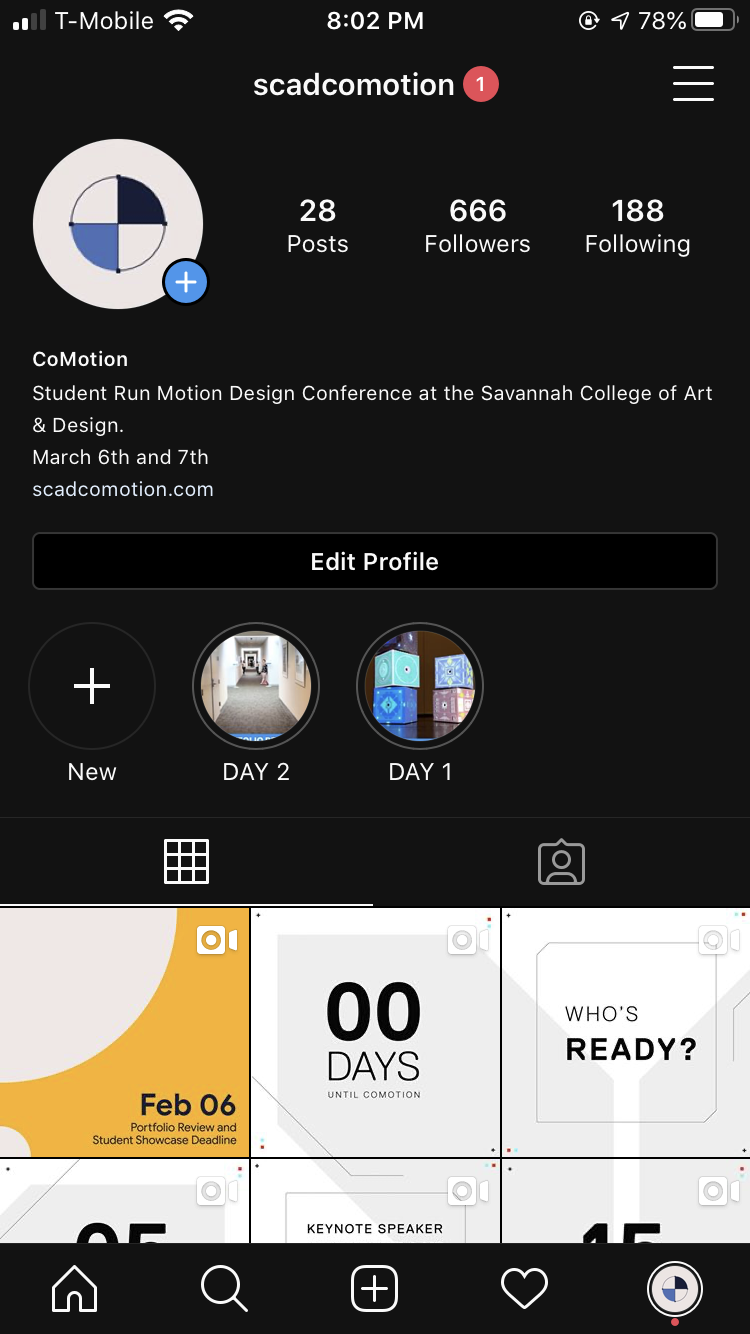Open the 00 Days Until CoMotion post
The width and height of the screenshot is (750, 1334).
pyautogui.click(x=375, y=1032)
